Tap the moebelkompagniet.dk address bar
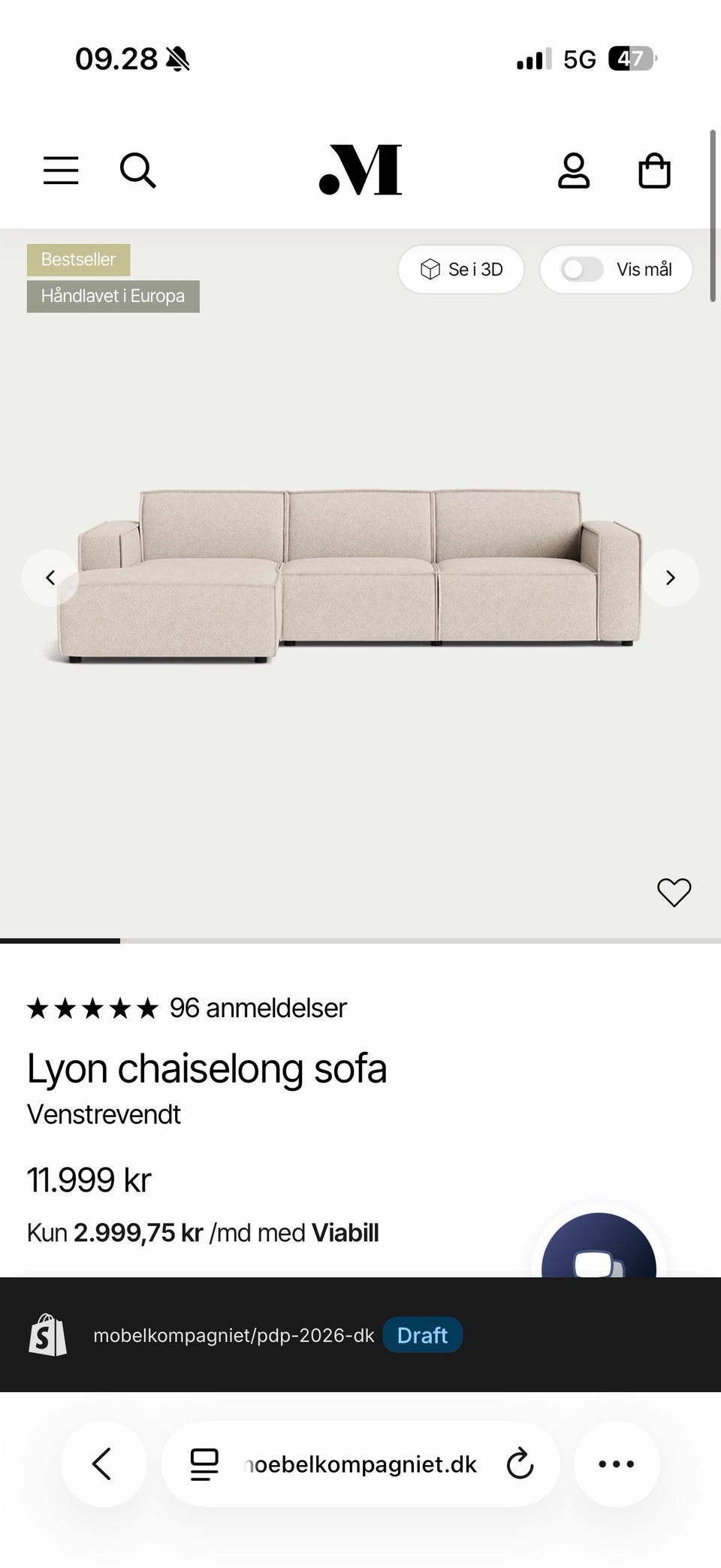Image resolution: width=721 pixels, height=1568 pixels. [360, 1464]
